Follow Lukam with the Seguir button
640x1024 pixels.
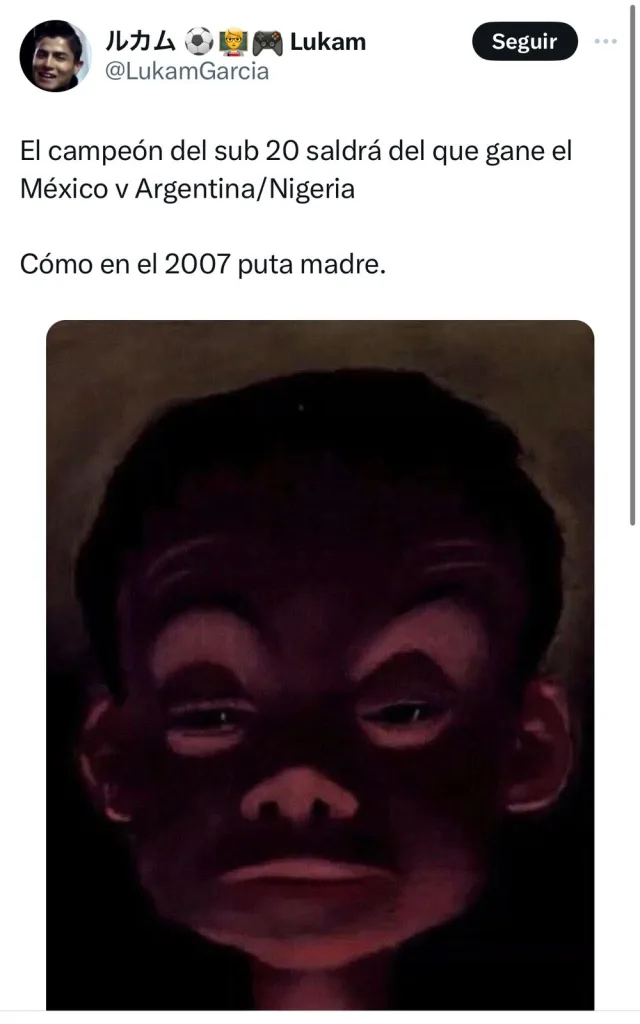[x=524, y=42]
